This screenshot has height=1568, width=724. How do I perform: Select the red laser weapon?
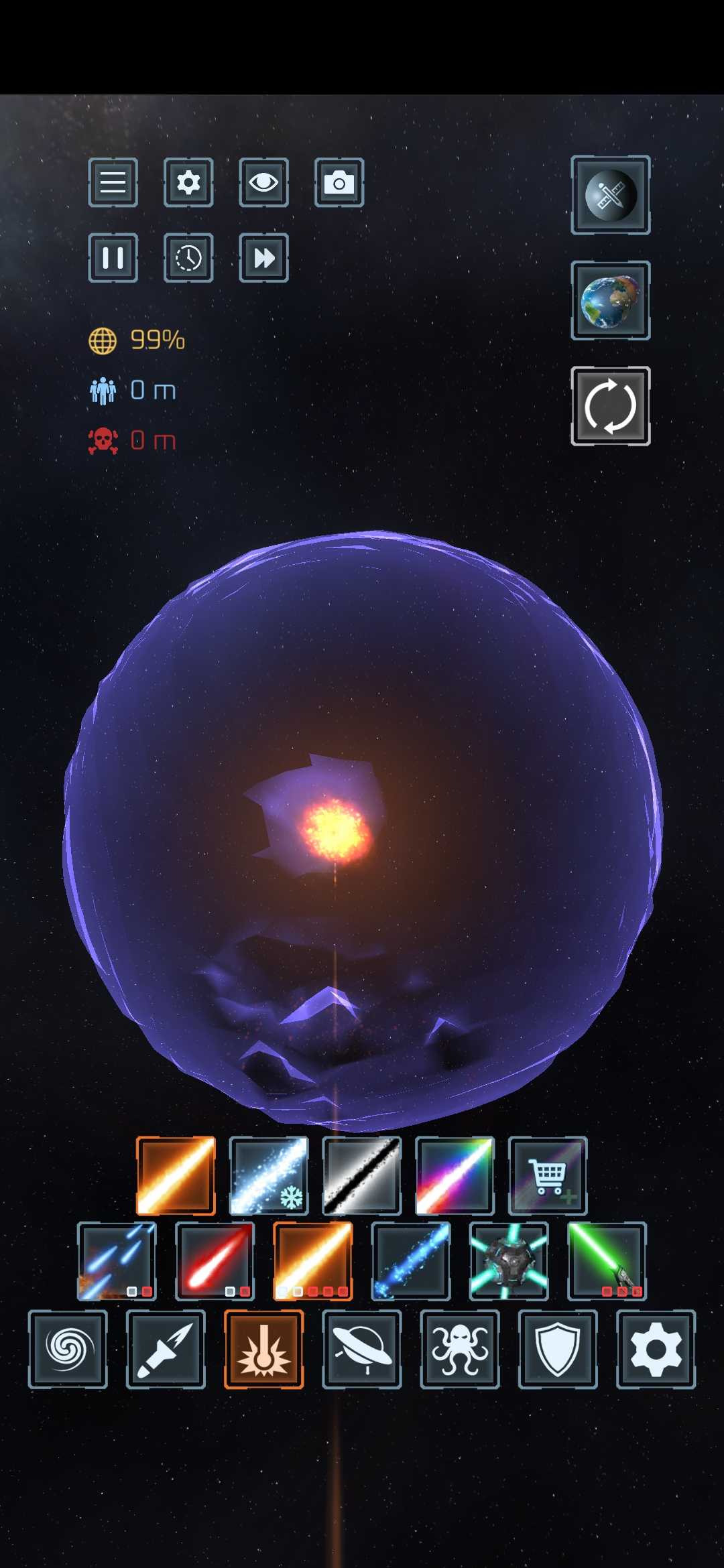(x=215, y=1260)
